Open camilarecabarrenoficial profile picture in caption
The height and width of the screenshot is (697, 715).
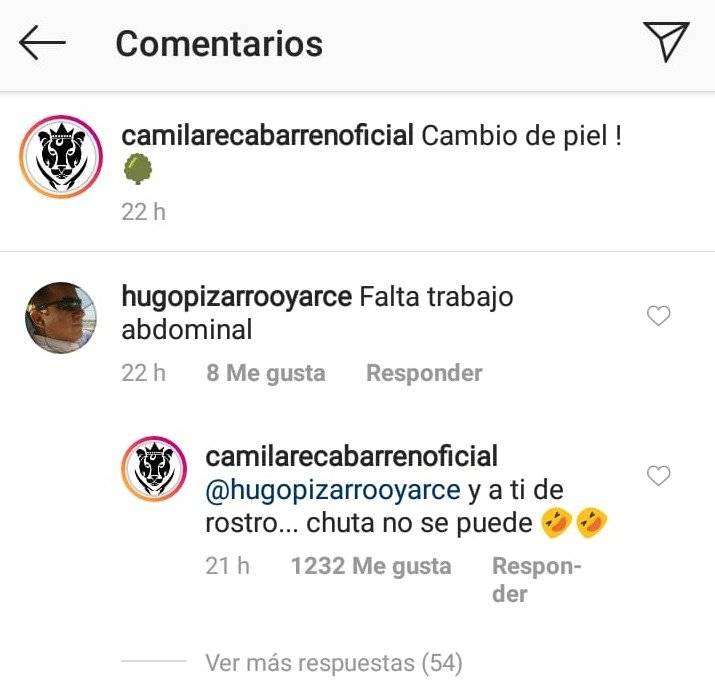click(x=61, y=156)
